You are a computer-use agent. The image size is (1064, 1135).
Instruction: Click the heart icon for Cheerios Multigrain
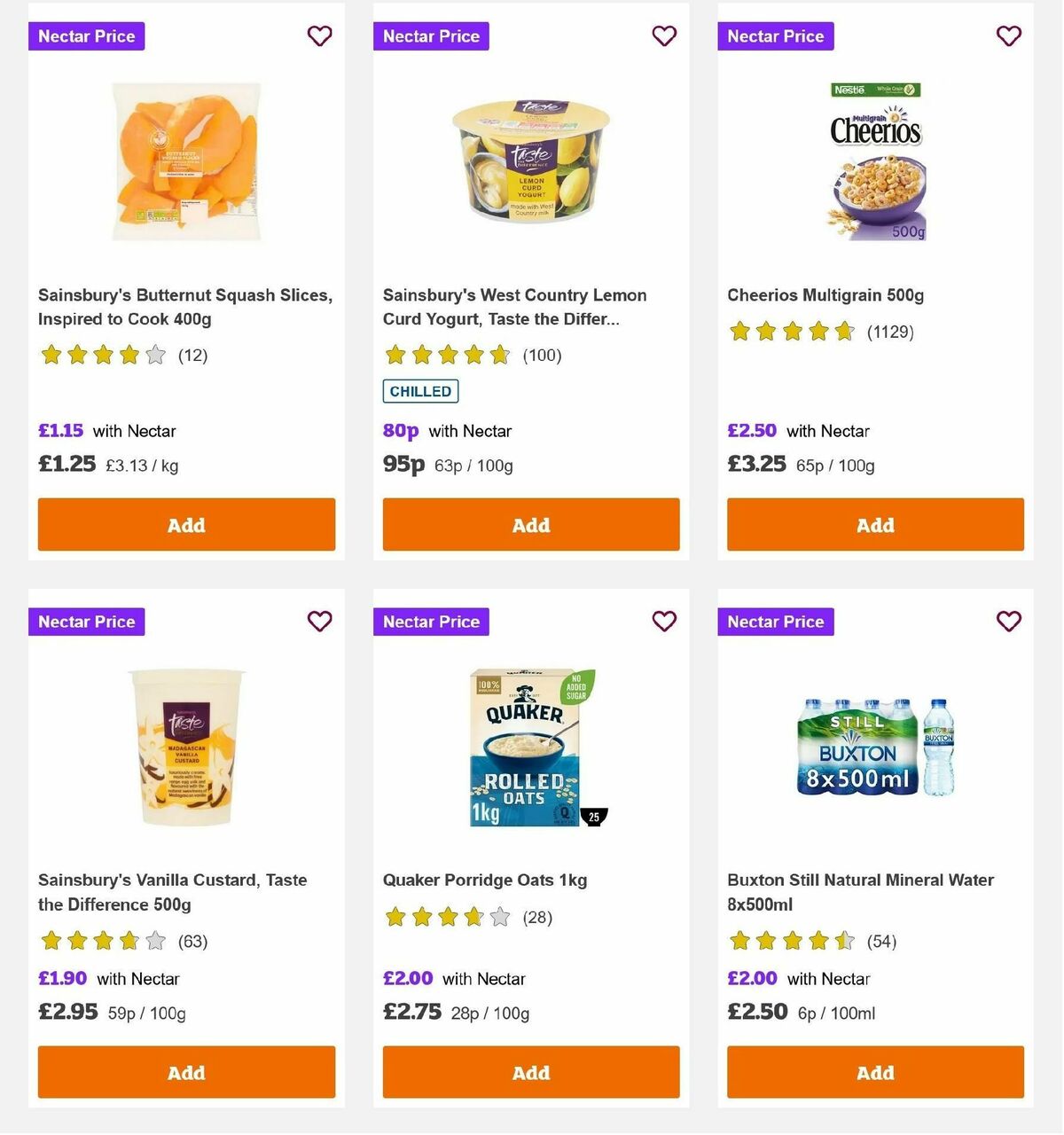coord(1008,36)
